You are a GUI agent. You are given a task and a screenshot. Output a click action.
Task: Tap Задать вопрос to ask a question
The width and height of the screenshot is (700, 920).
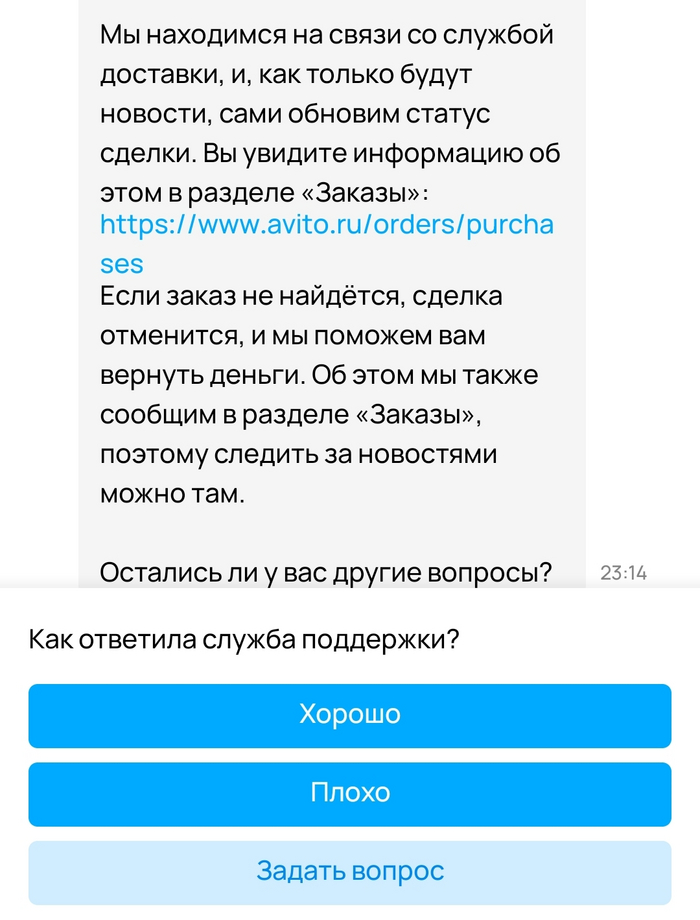point(350,871)
